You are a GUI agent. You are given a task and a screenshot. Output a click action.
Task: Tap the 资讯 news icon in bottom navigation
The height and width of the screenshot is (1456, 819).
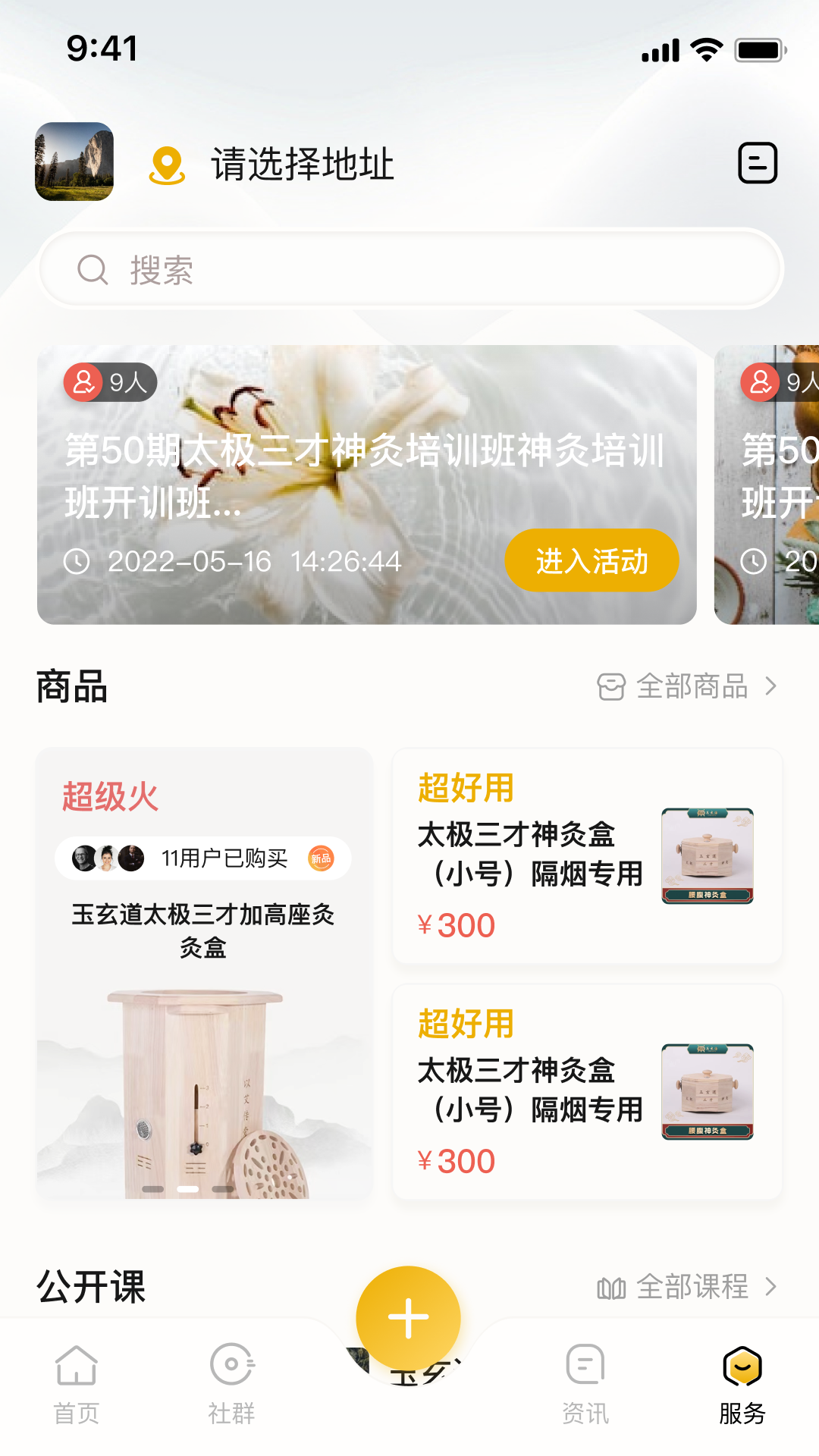pyautogui.click(x=584, y=1365)
